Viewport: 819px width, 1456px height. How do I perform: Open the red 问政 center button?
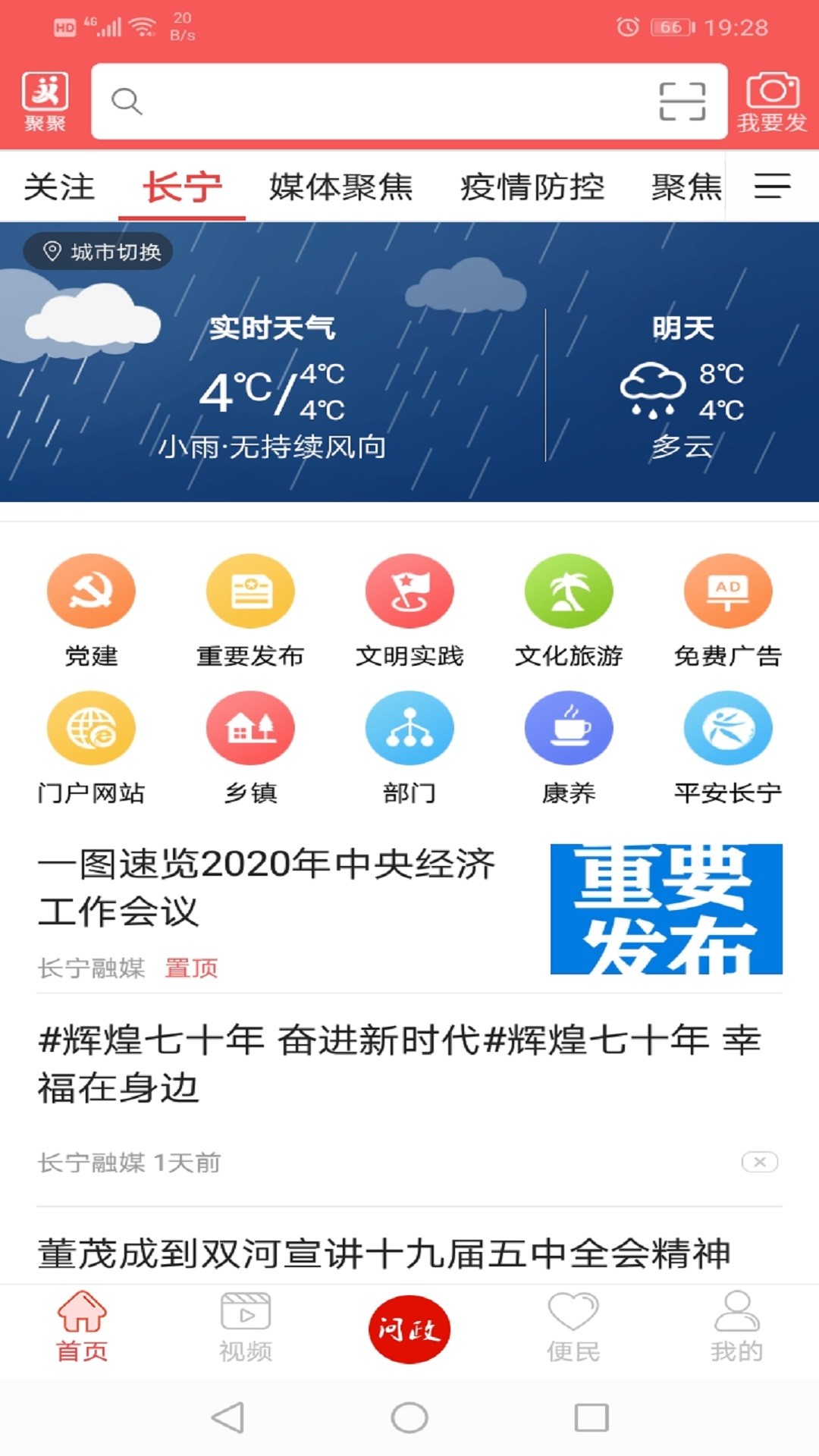click(x=409, y=1325)
